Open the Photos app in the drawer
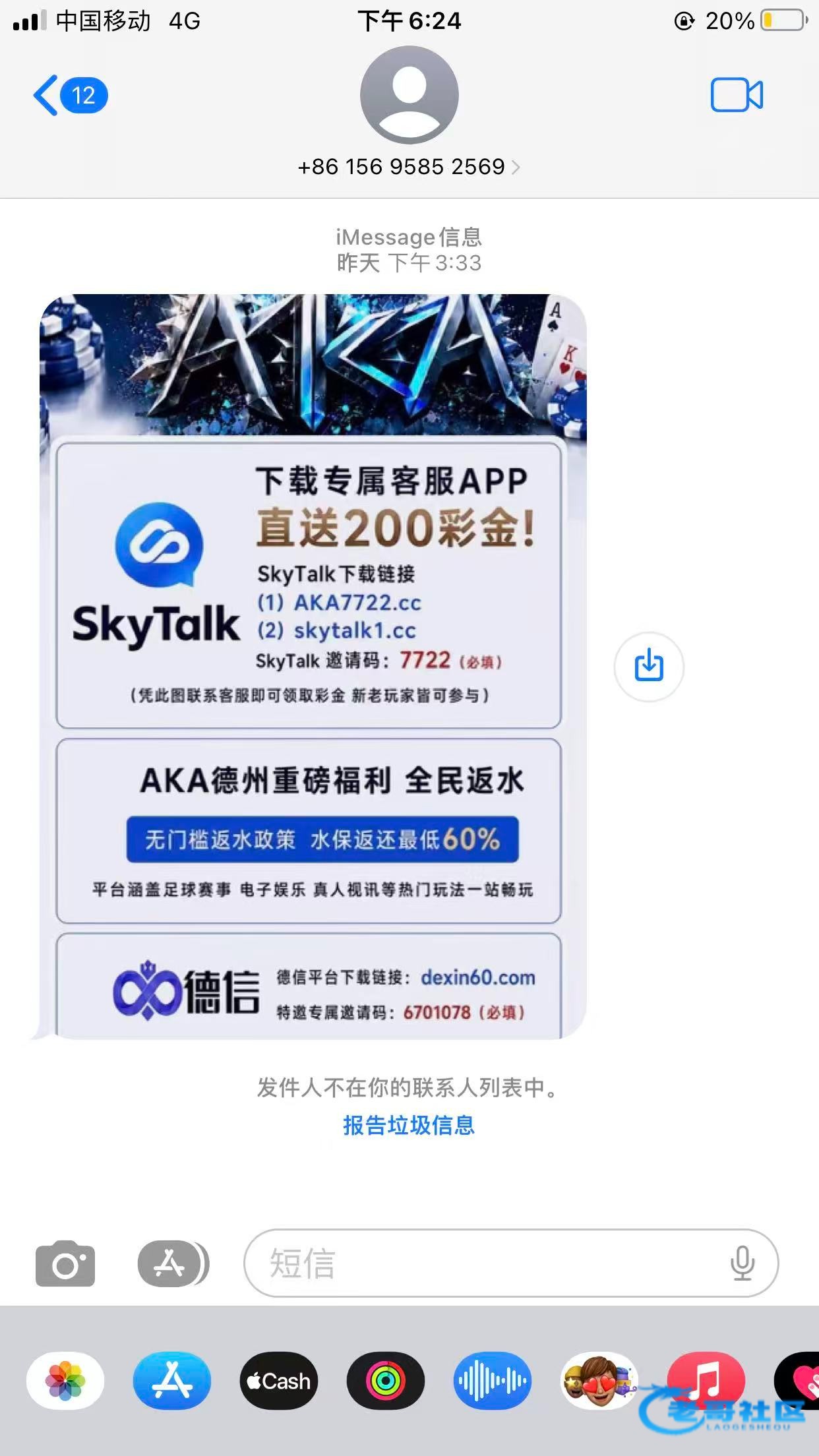This screenshot has width=819, height=1456. coord(65,1381)
